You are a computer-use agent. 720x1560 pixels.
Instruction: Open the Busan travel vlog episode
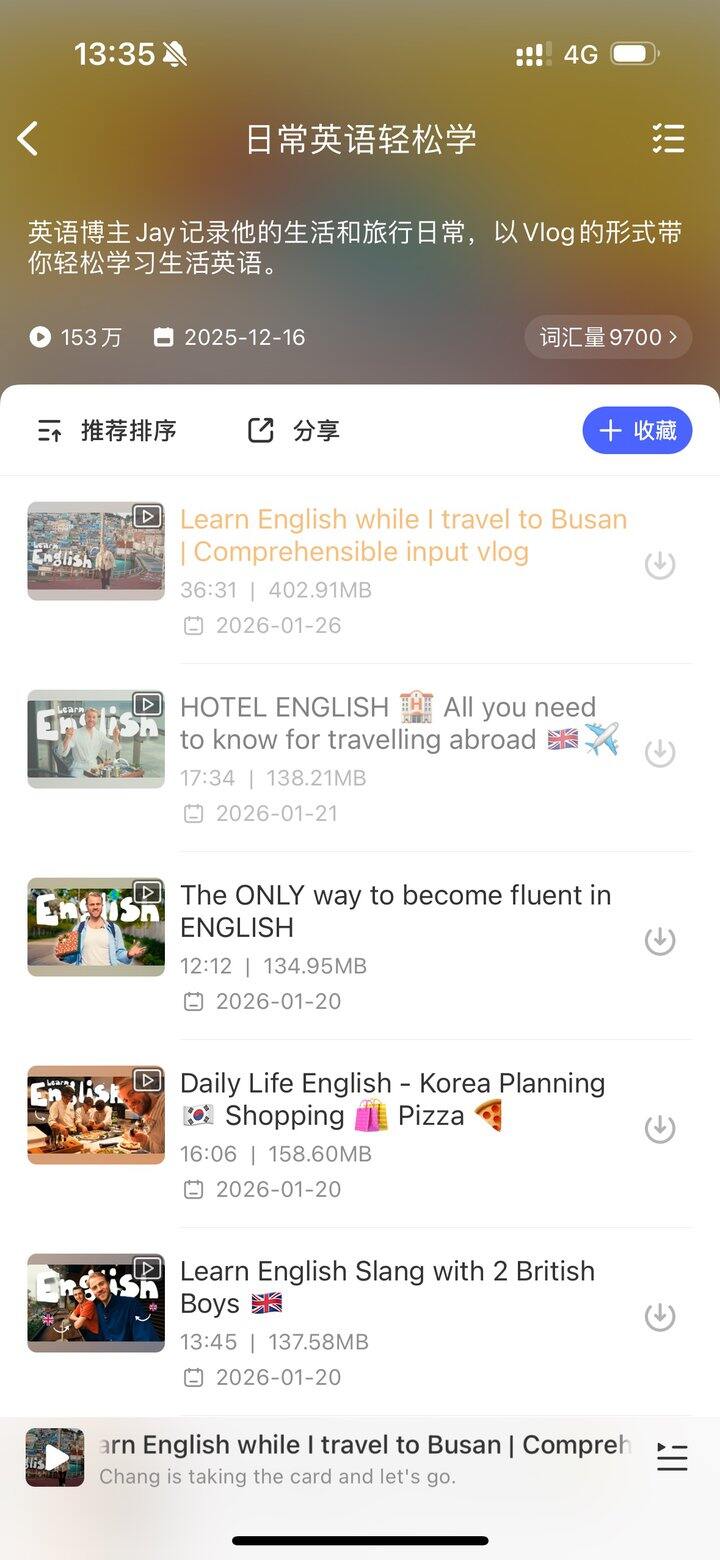point(402,535)
